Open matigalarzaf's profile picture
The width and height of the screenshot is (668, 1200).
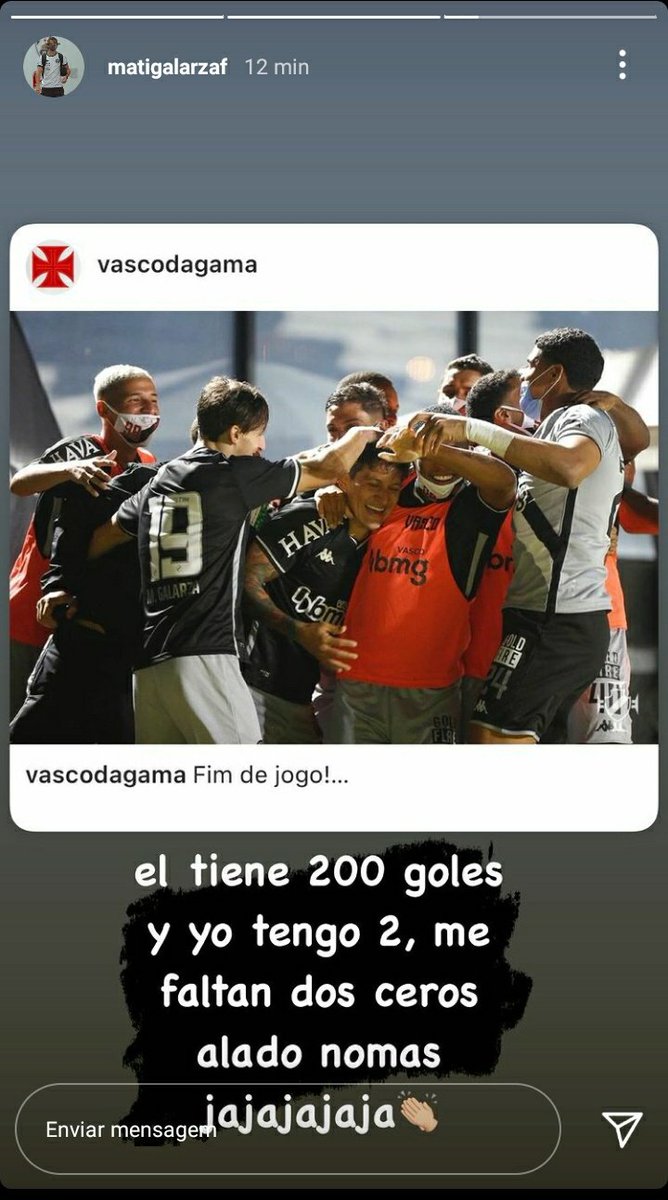53,67
